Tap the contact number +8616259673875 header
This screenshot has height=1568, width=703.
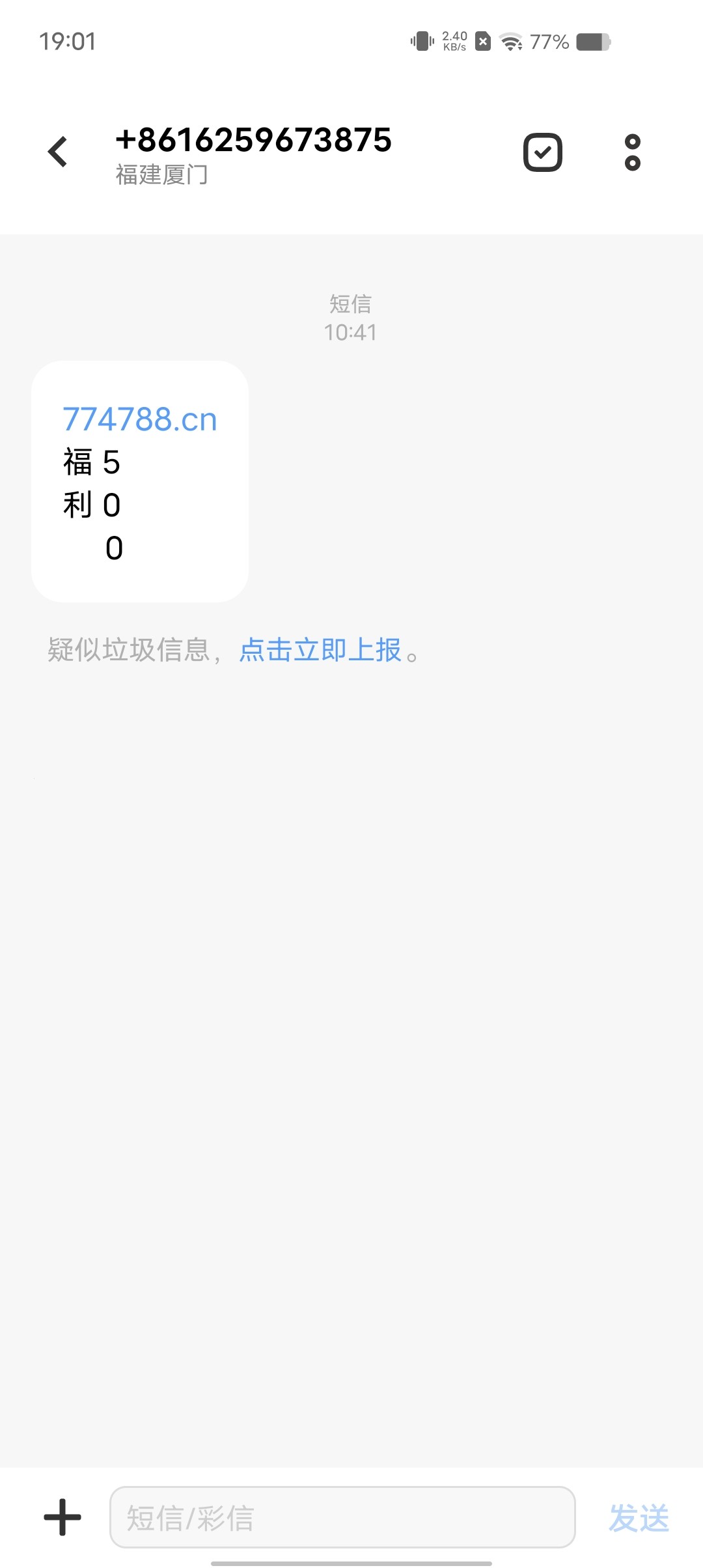coord(253,139)
